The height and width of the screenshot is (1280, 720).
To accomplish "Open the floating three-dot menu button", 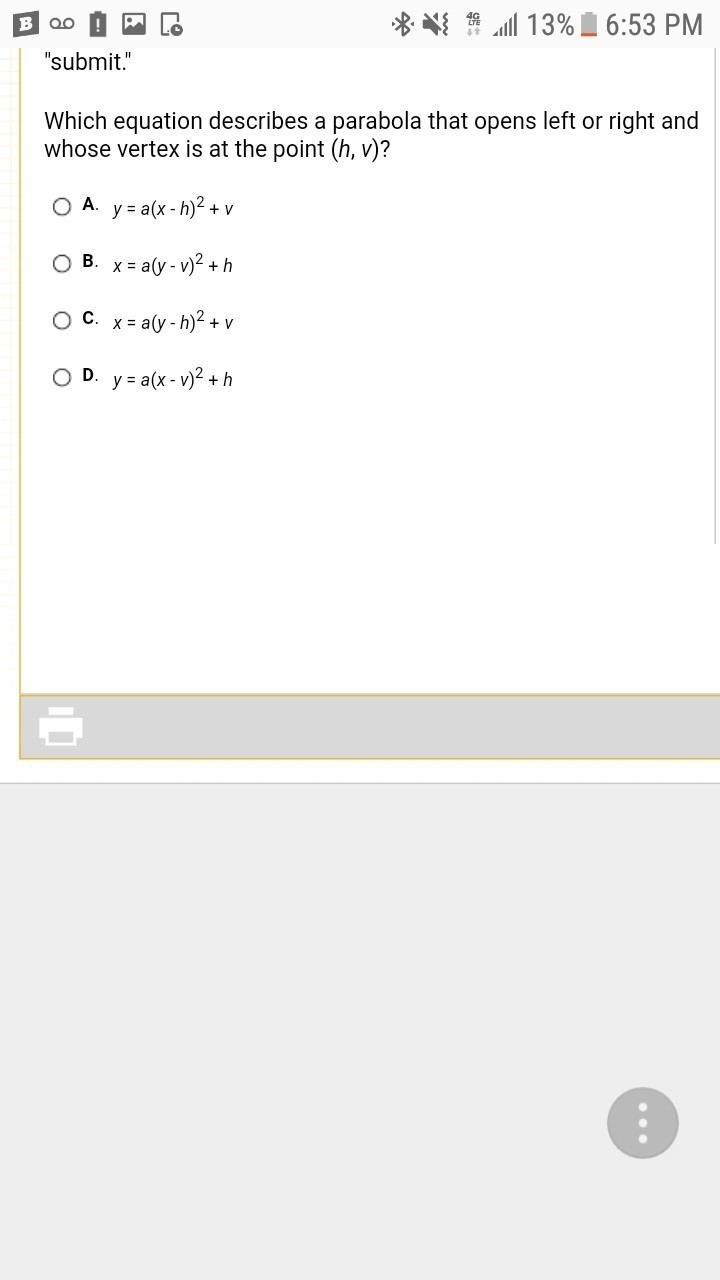I will coord(643,1123).
